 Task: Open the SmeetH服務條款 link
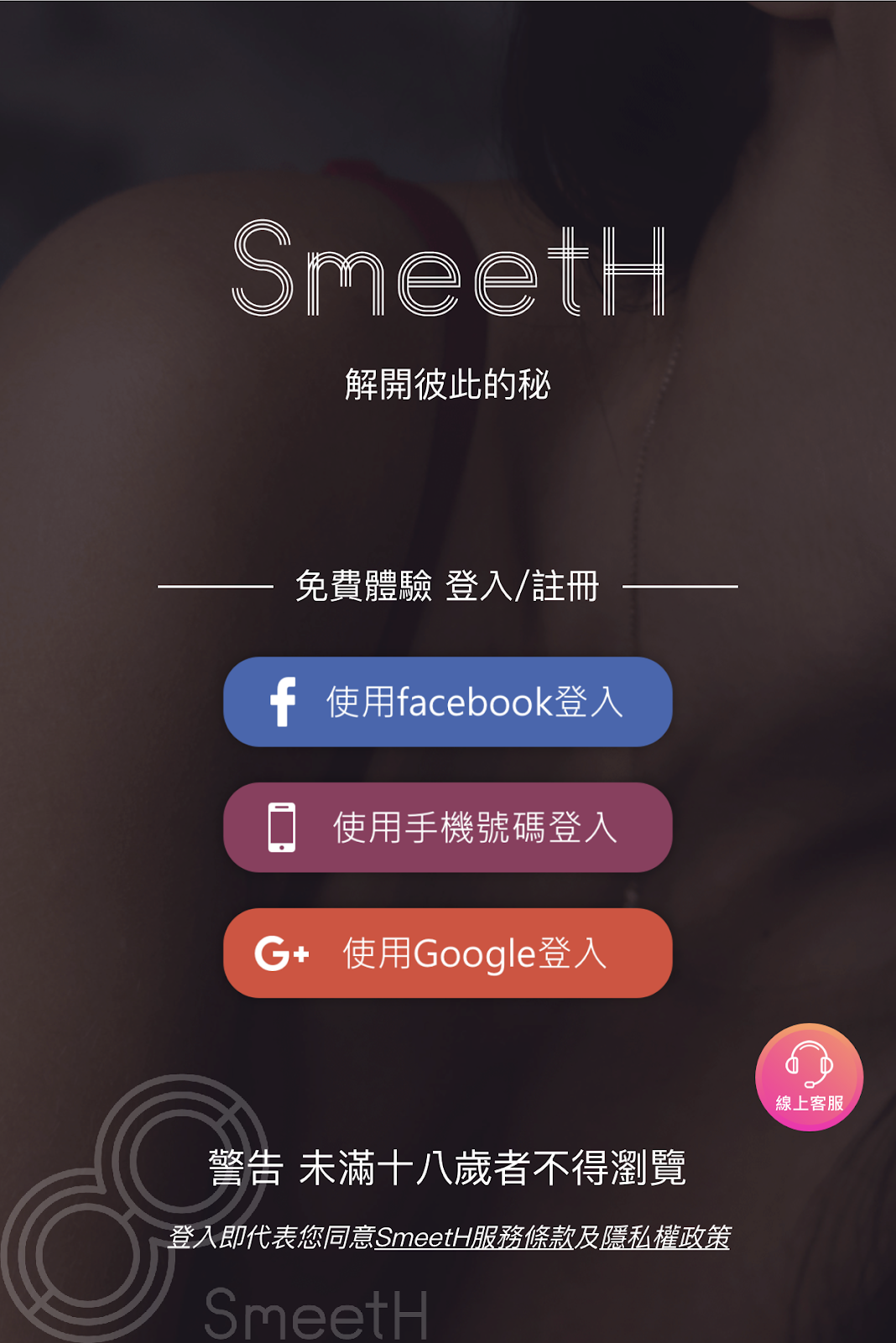click(x=474, y=1237)
